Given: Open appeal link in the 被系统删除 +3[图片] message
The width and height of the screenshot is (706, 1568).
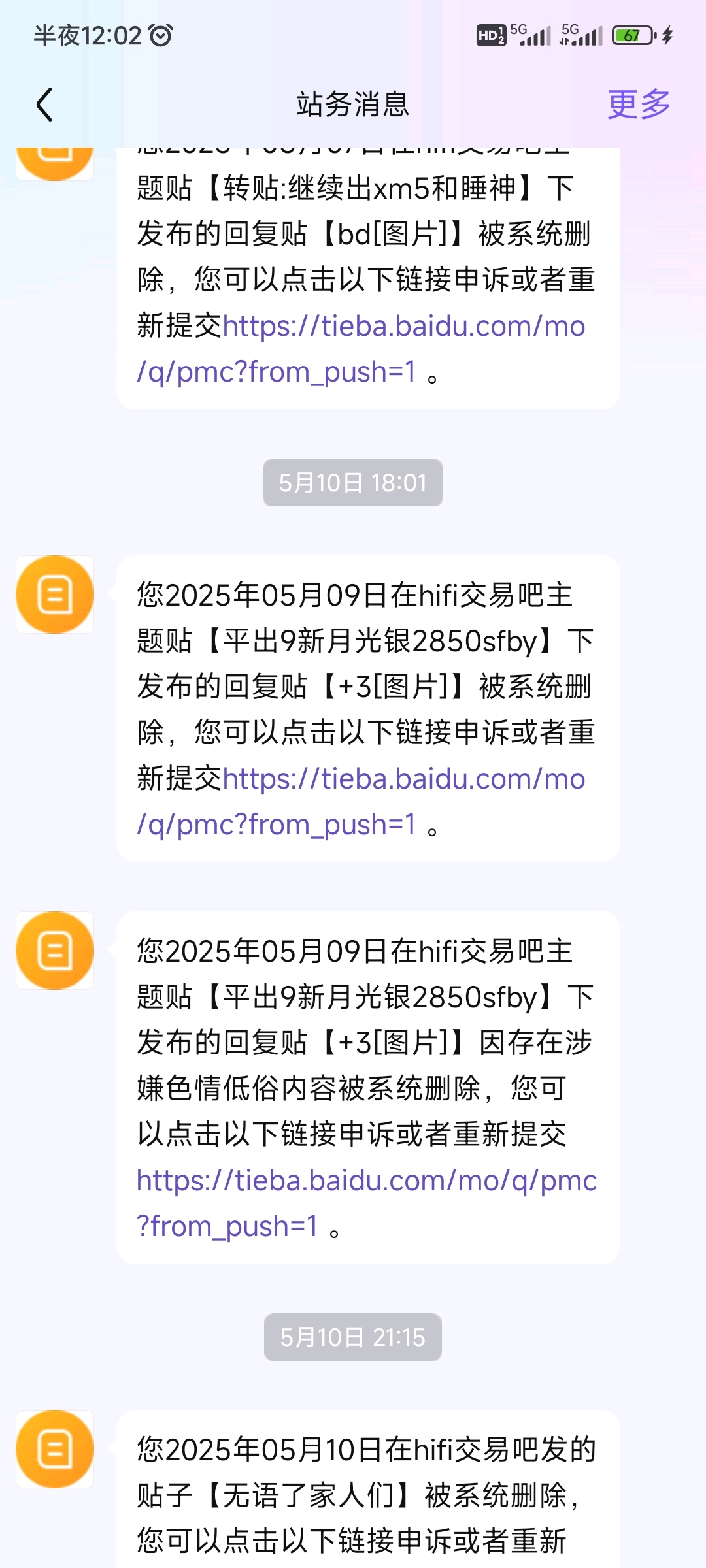Looking at the screenshot, I should 361,801.
